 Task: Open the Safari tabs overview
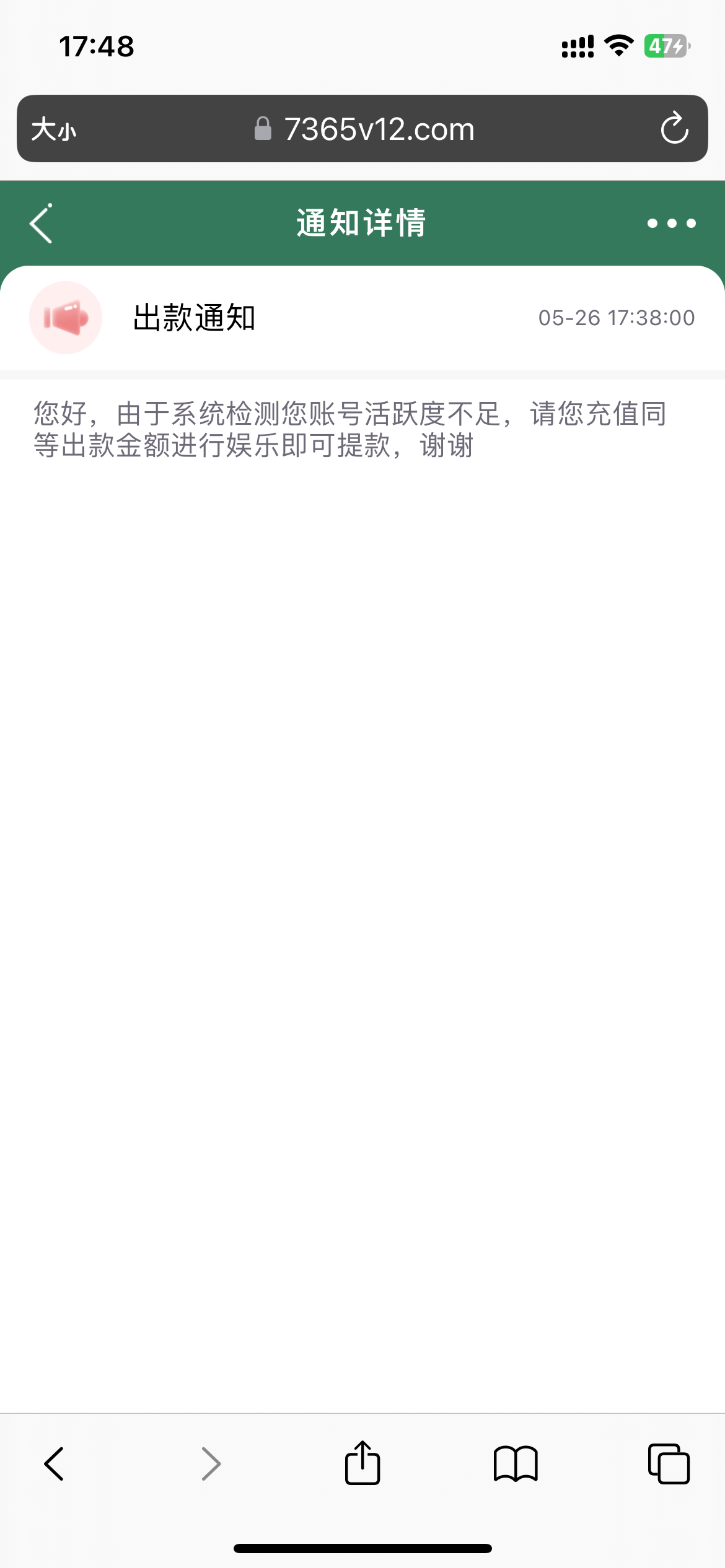(669, 1464)
